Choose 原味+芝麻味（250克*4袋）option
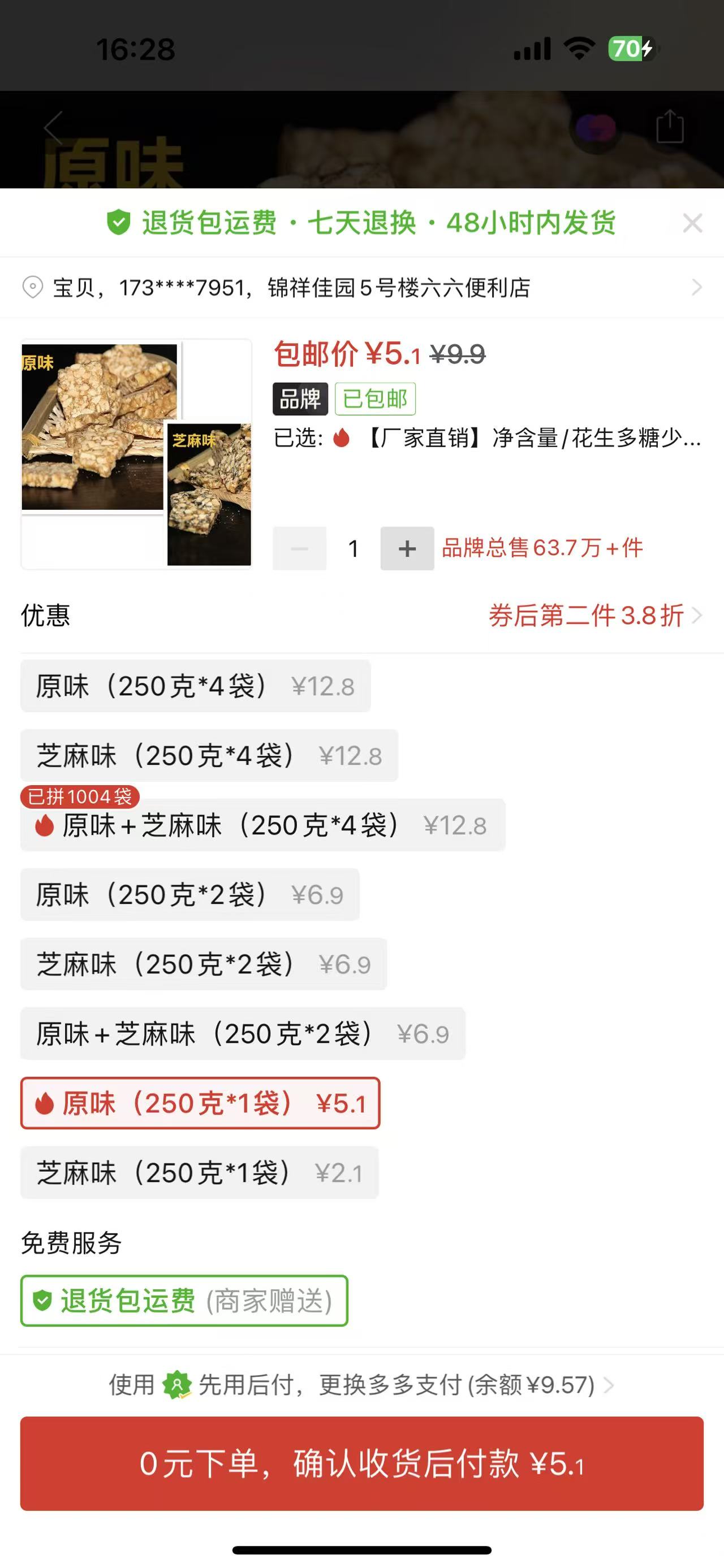The image size is (724, 1568). [x=262, y=825]
